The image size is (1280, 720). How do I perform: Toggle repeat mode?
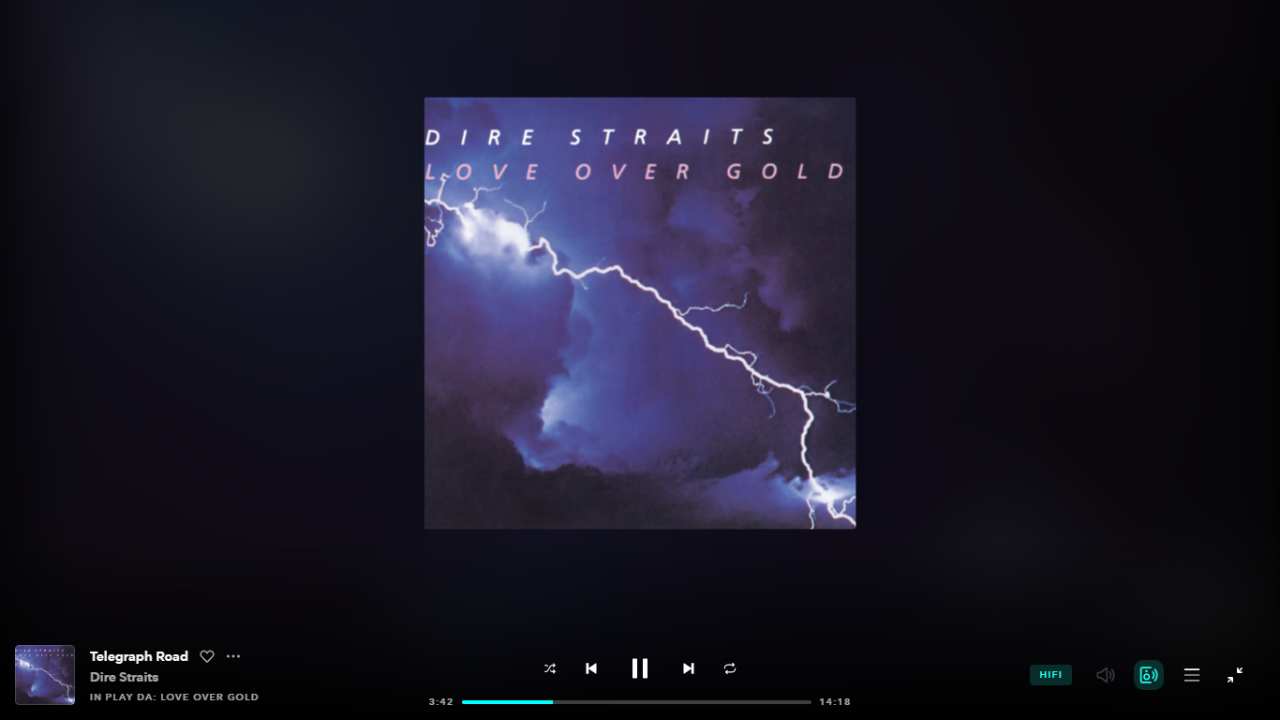coord(730,668)
